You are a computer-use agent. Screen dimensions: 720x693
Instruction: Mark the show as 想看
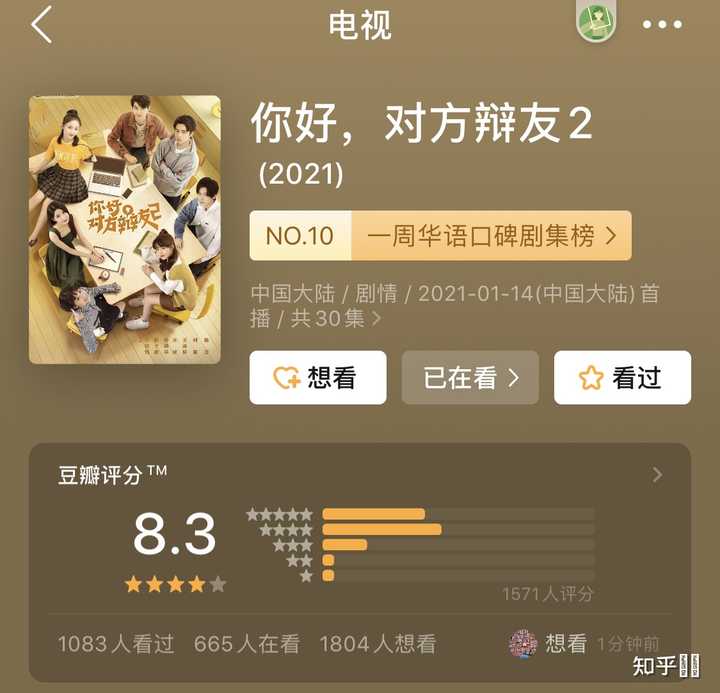[x=318, y=377]
